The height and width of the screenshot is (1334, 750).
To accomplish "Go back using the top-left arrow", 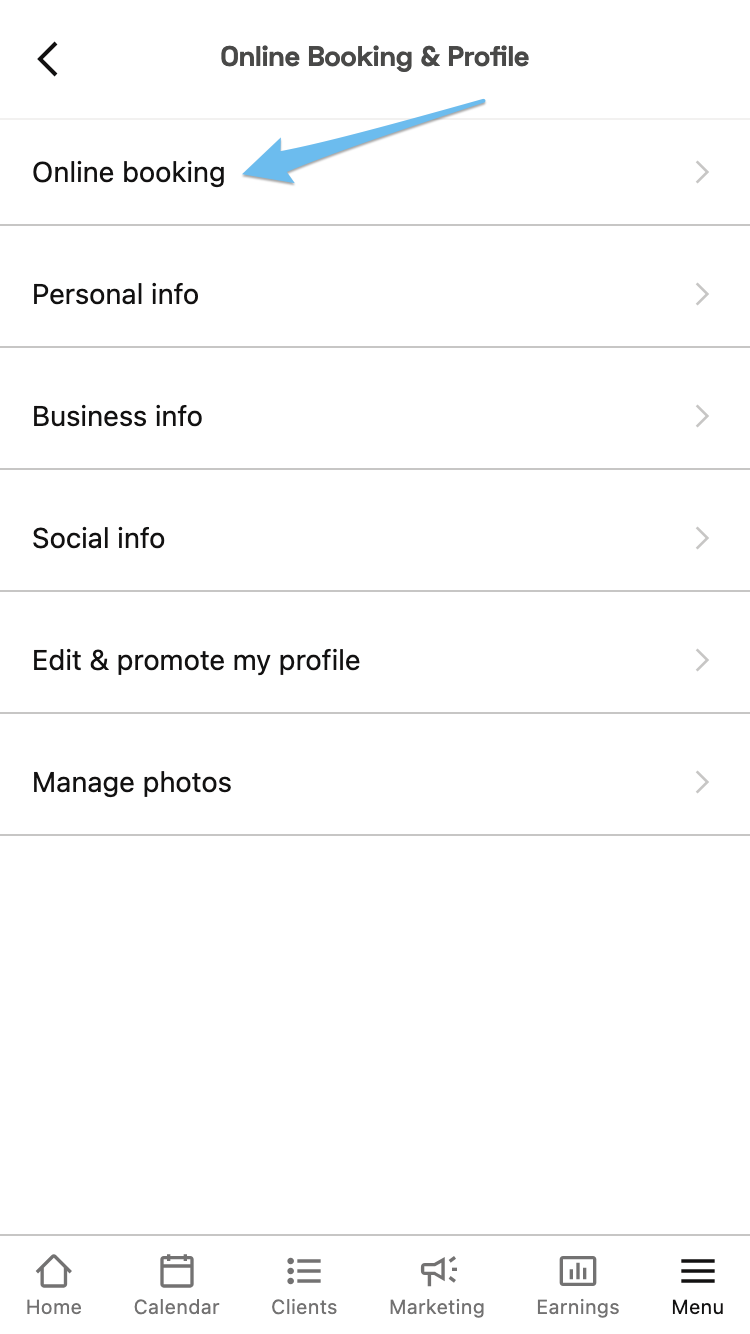I will tap(48, 58).
